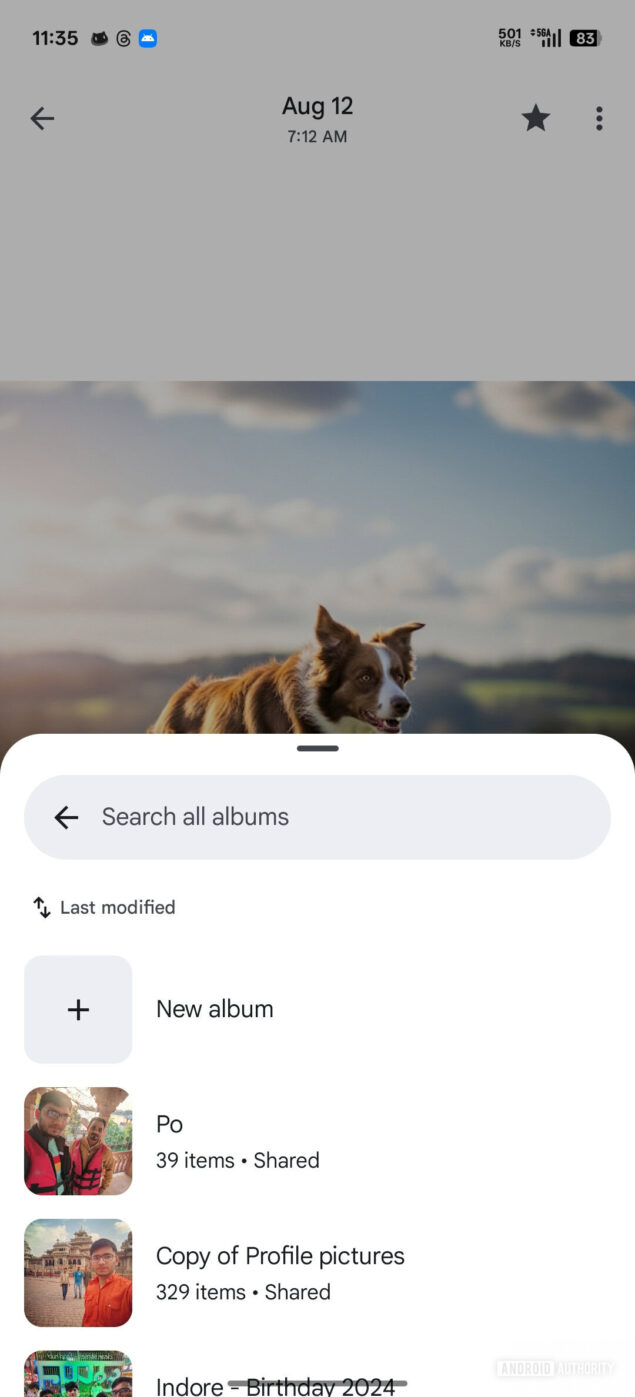Tap the Search all albums field
This screenshot has height=1397, width=635.
pos(340,817)
